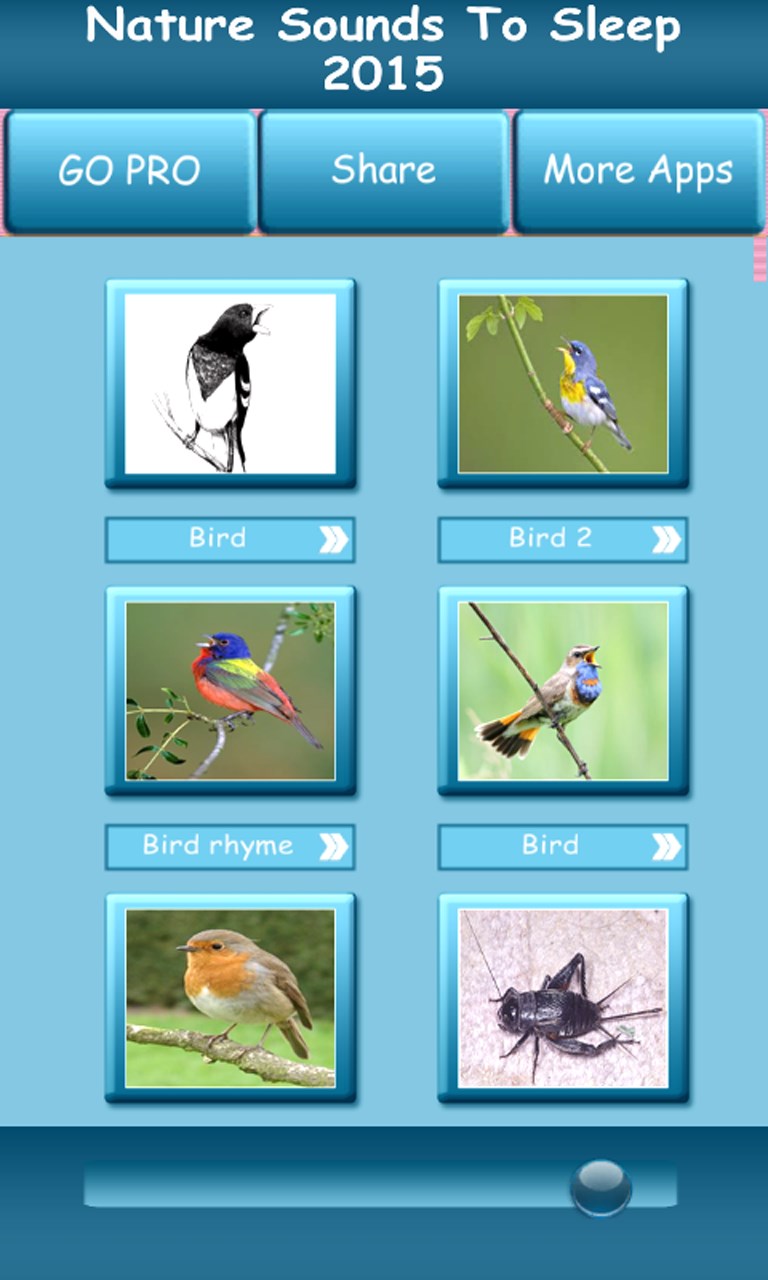Tap the volume slider knob

[601, 1187]
